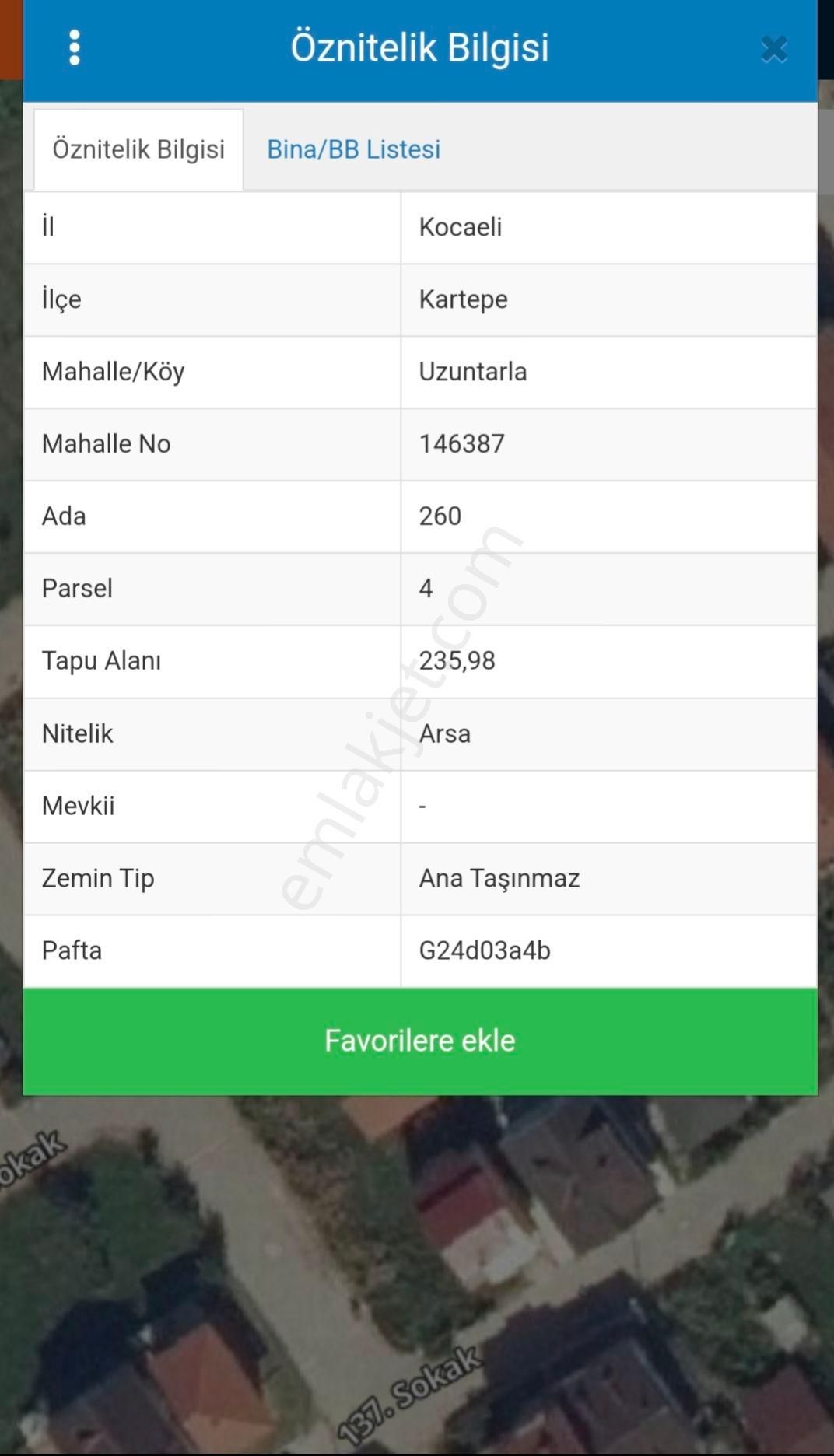Close the Öznitelik Bilgisi dialog
Image resolution: width=834 pixels, height=1456 pixels.
(x=773, y=49)
